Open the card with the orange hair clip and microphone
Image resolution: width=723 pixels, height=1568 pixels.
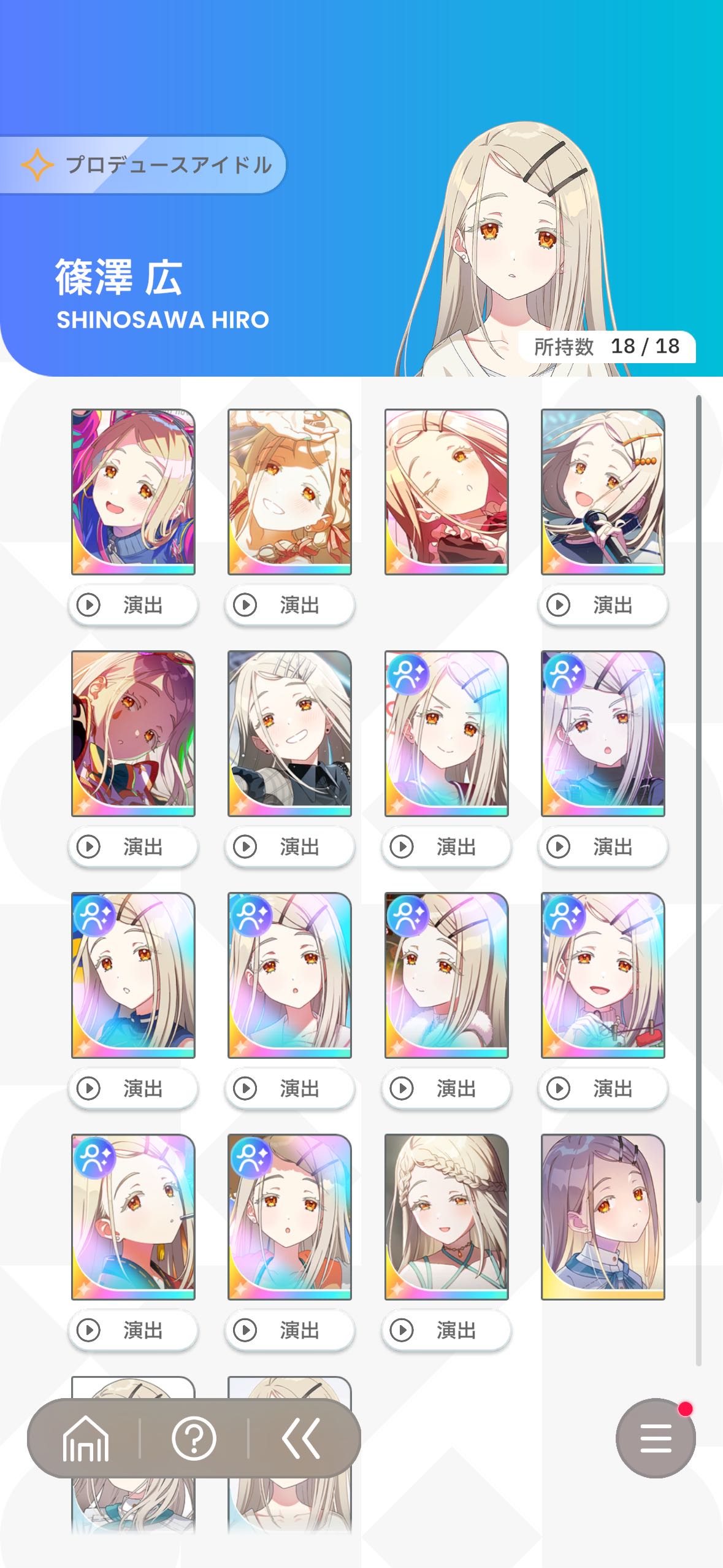603,492
